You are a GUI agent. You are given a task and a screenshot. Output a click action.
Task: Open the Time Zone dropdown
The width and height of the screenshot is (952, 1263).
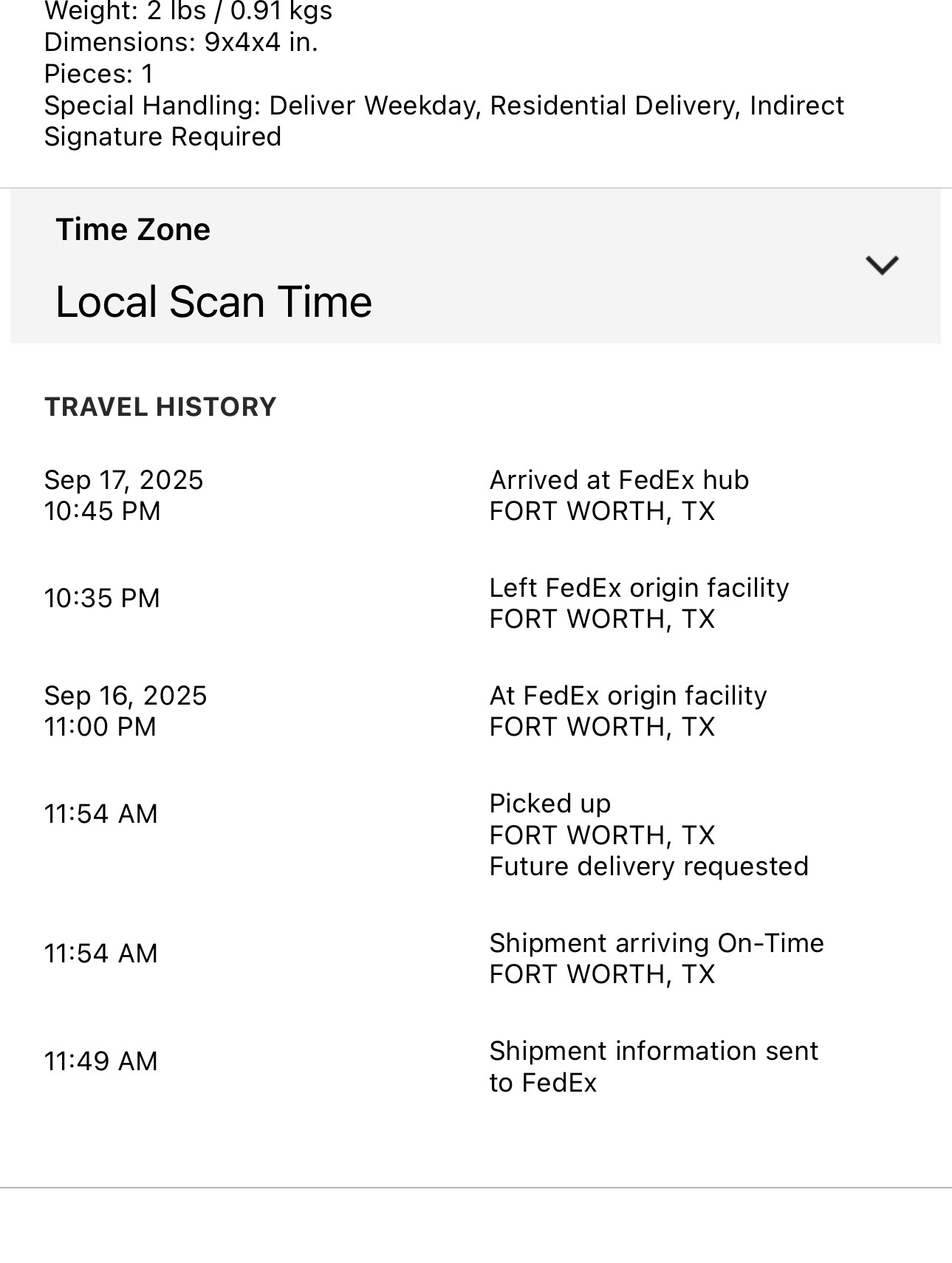click(x=881, y=265)
